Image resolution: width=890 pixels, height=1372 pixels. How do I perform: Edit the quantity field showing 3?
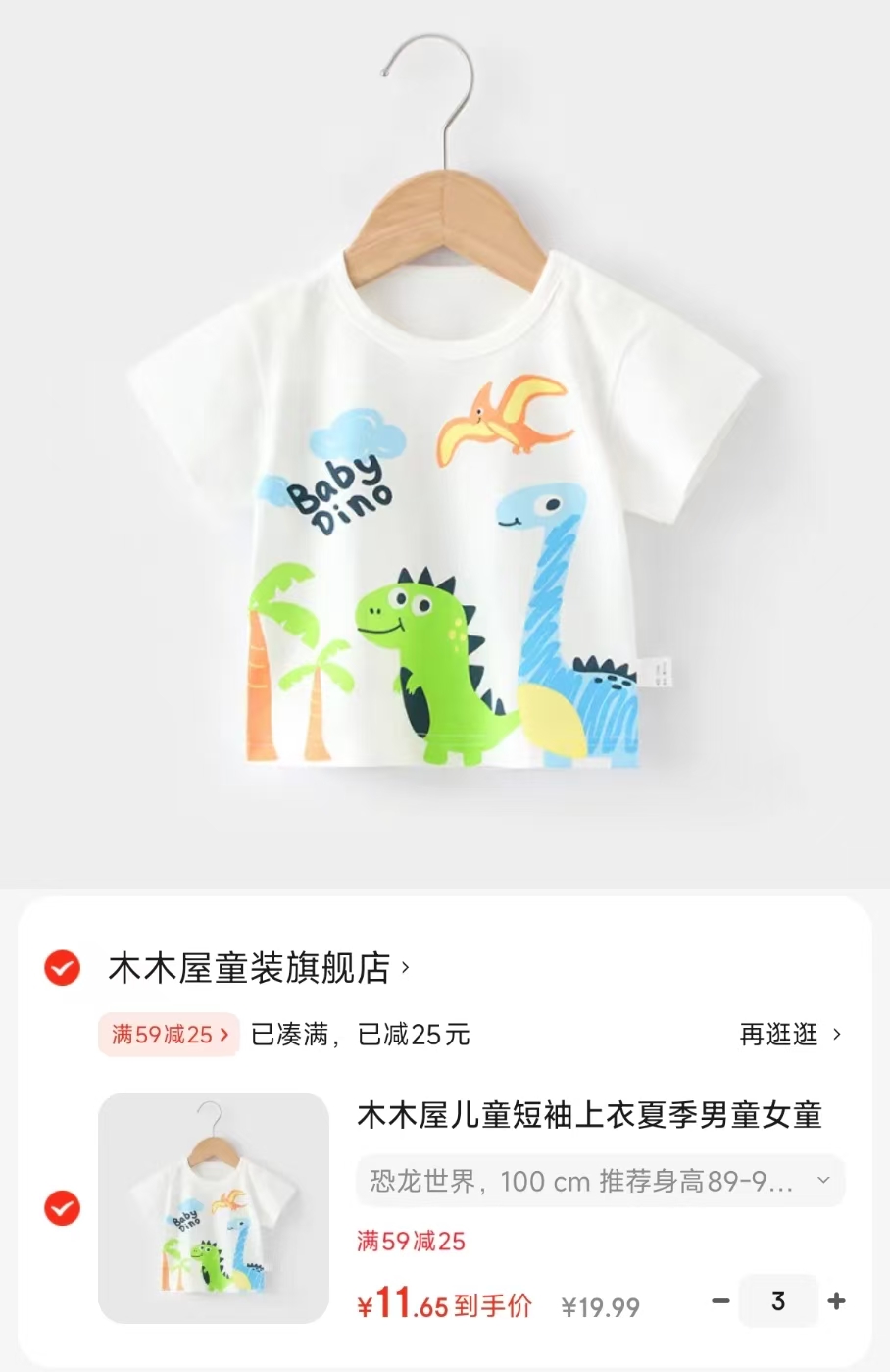point(778,1301)
